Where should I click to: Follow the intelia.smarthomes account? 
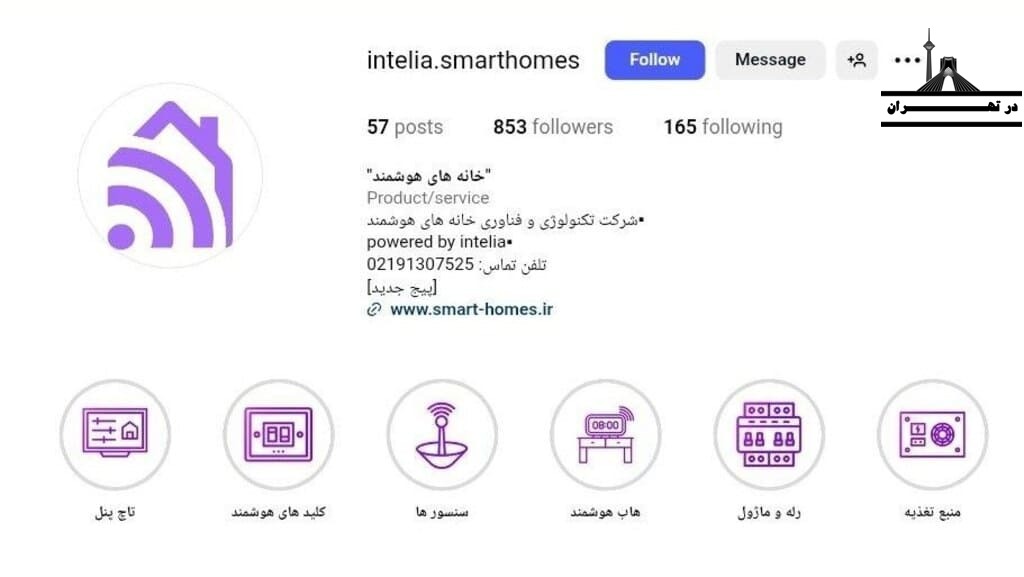tap(654, 60)
